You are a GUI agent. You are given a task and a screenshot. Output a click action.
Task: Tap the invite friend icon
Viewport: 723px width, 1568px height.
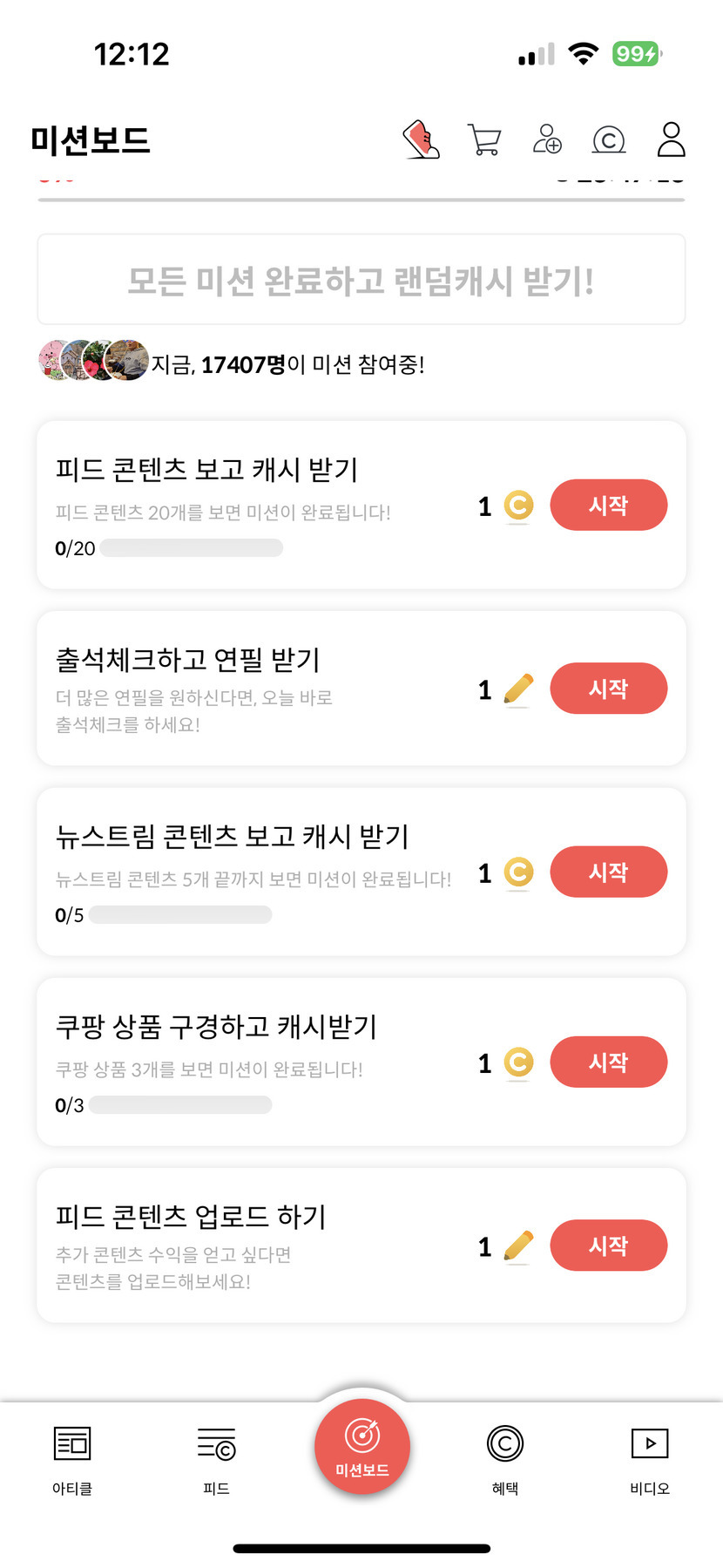click(547, 139)
